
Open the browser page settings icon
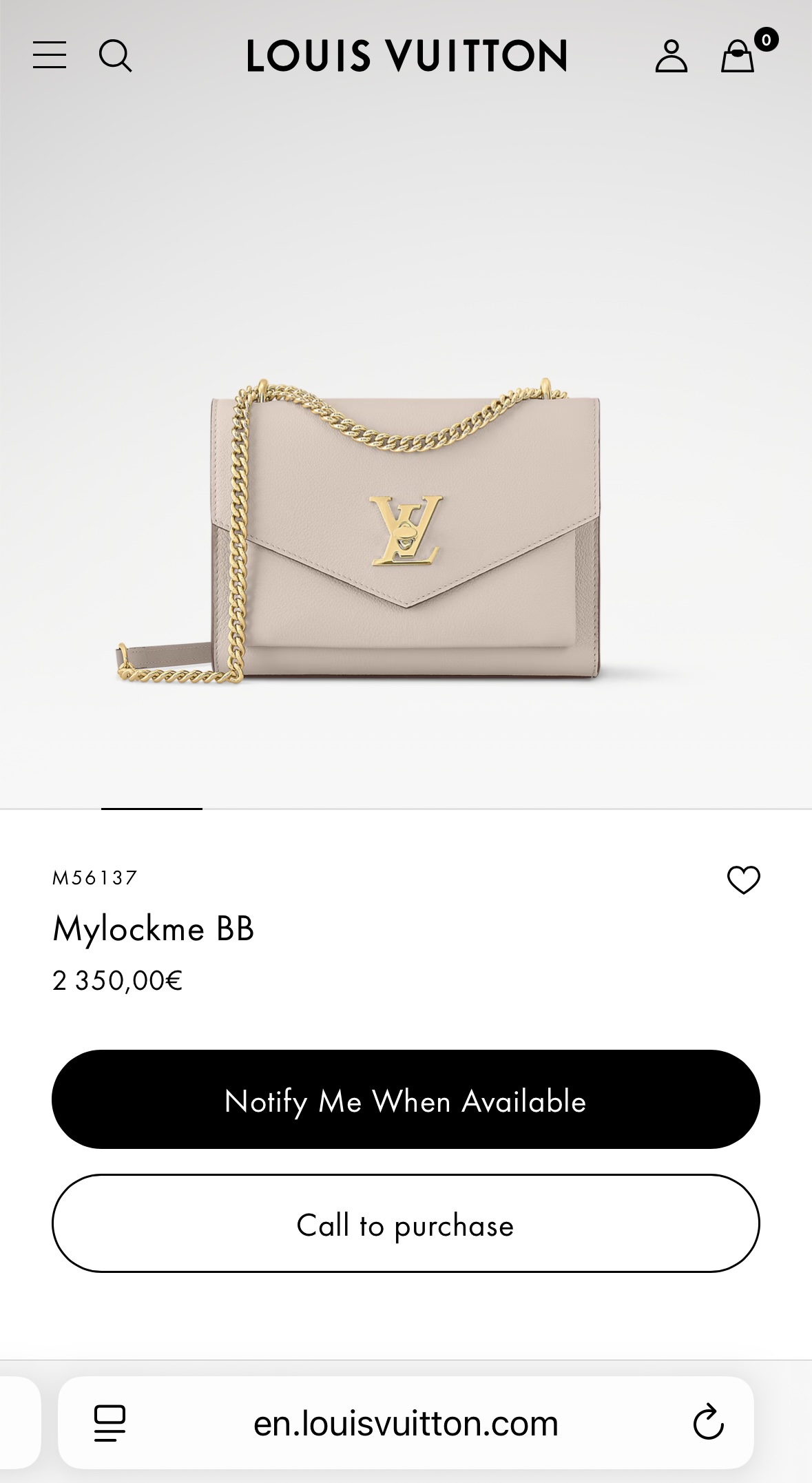tap(110, 1423)
